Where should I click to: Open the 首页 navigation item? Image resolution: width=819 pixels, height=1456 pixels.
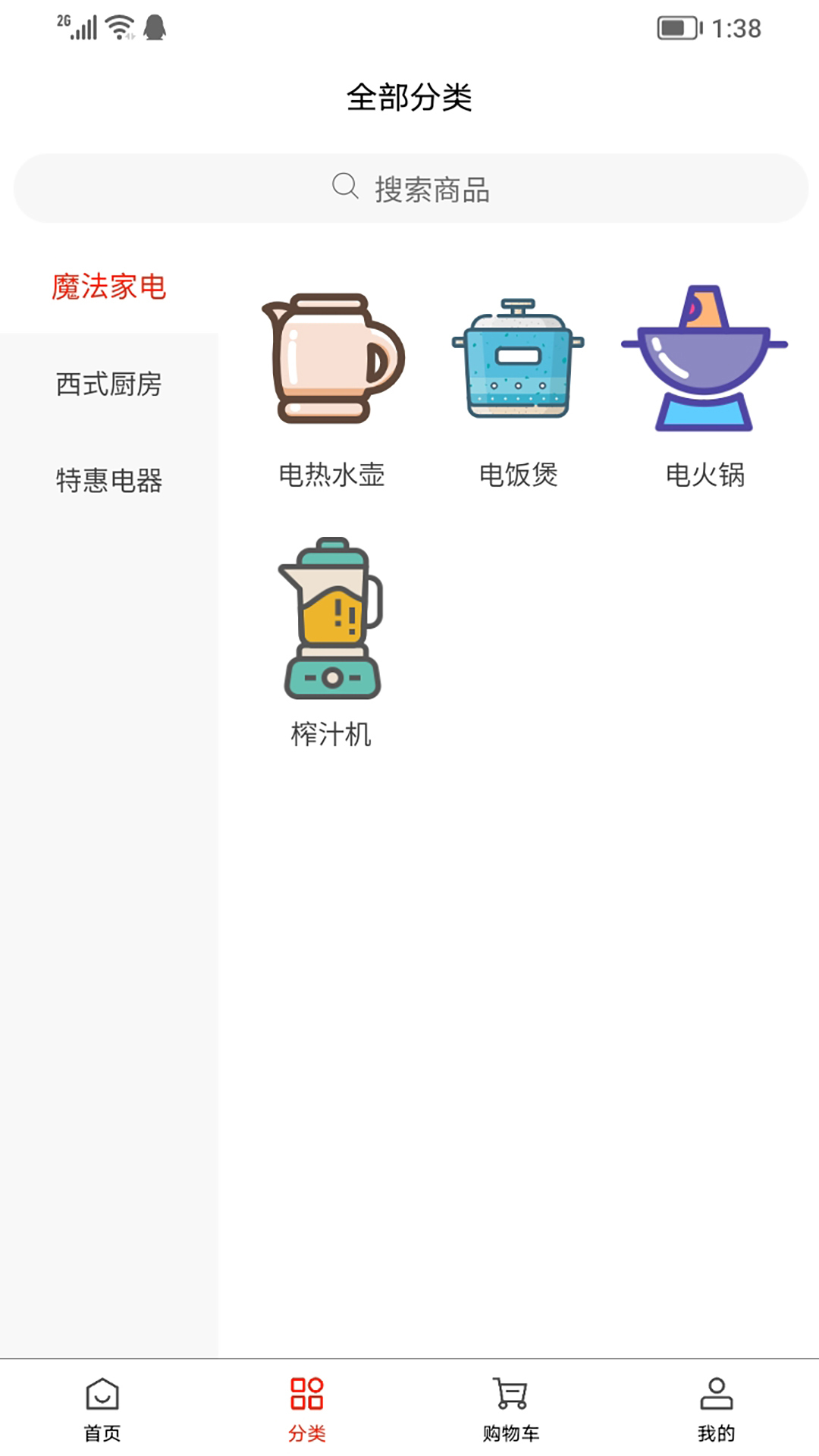pos(102,1433)
